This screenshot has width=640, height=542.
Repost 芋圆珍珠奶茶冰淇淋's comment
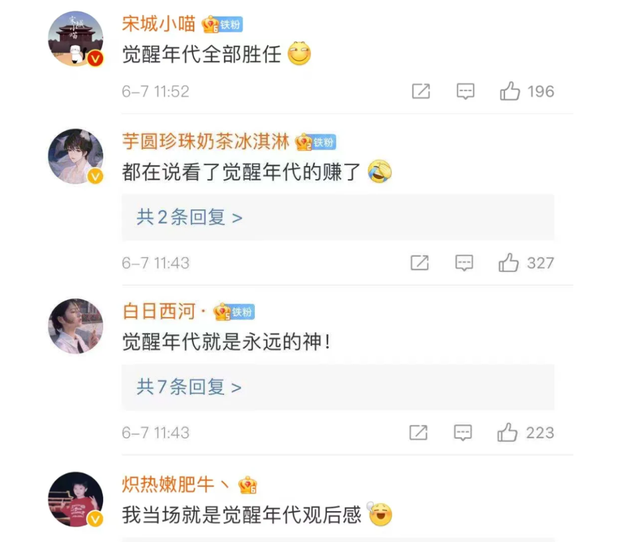[420, 262]
